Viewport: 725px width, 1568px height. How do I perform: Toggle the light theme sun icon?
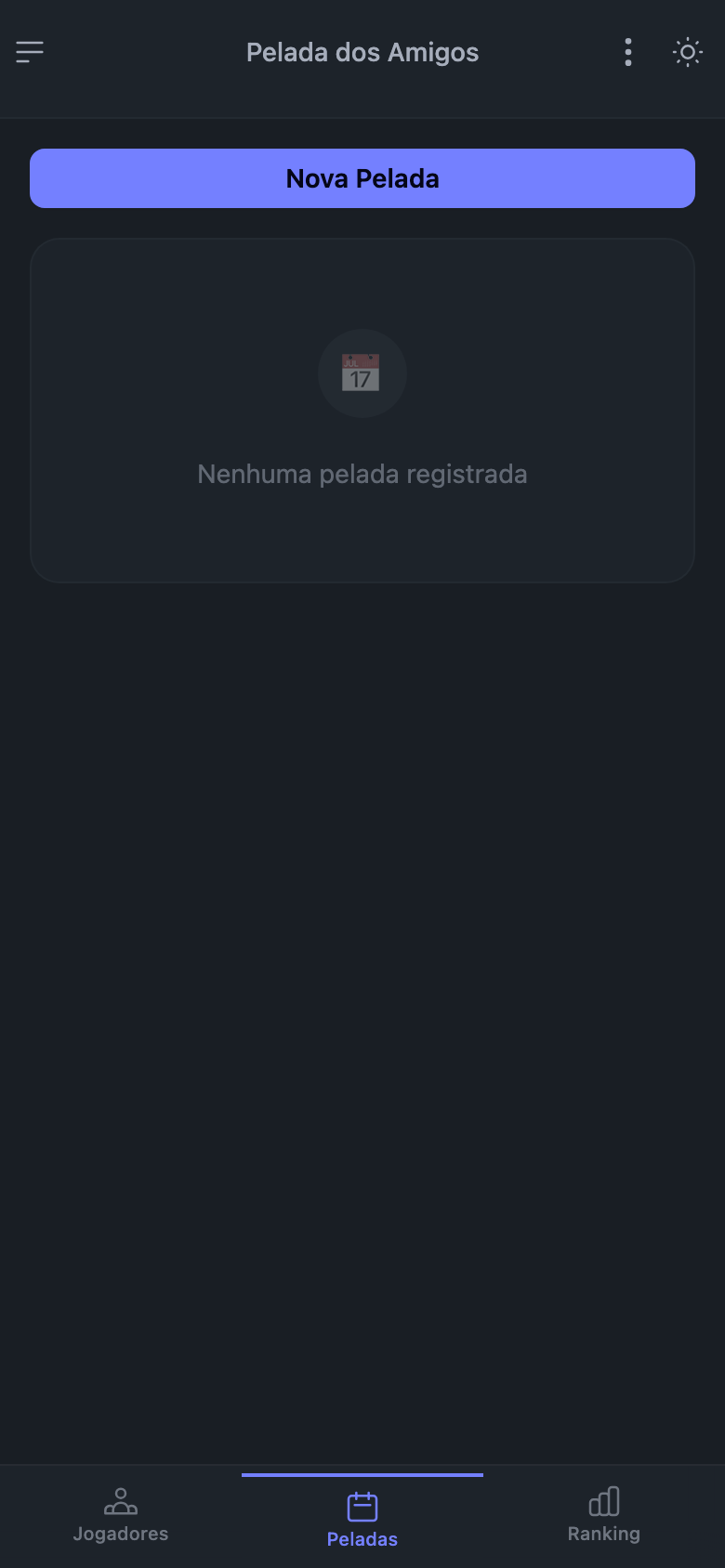tap(688, 52)
